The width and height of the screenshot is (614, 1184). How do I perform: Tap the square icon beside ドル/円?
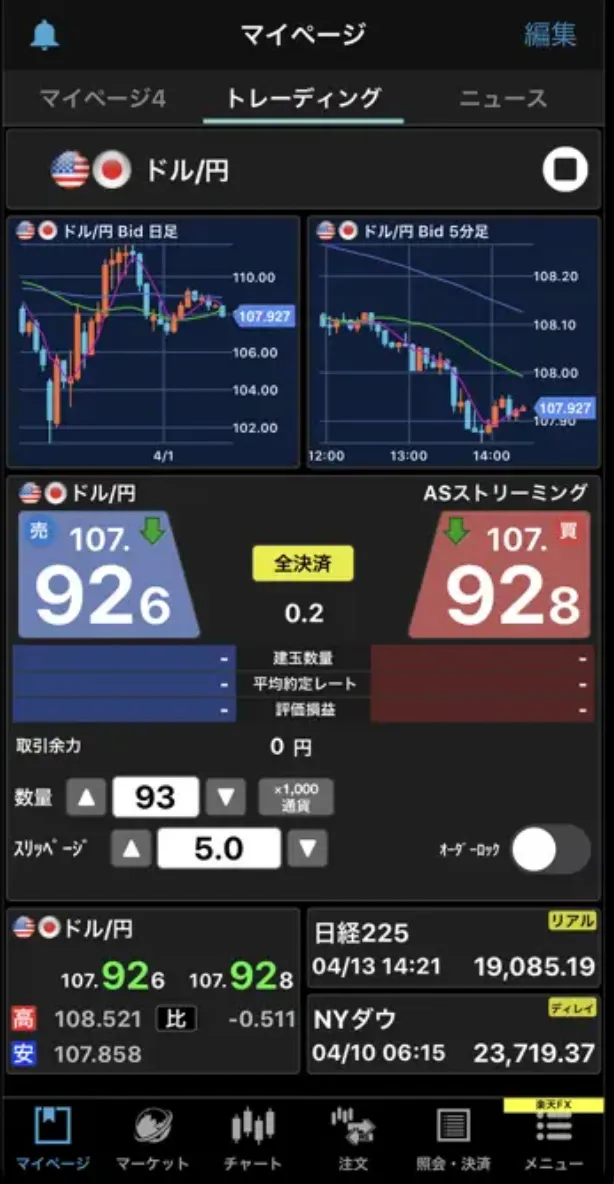click(x=565, y=170)
